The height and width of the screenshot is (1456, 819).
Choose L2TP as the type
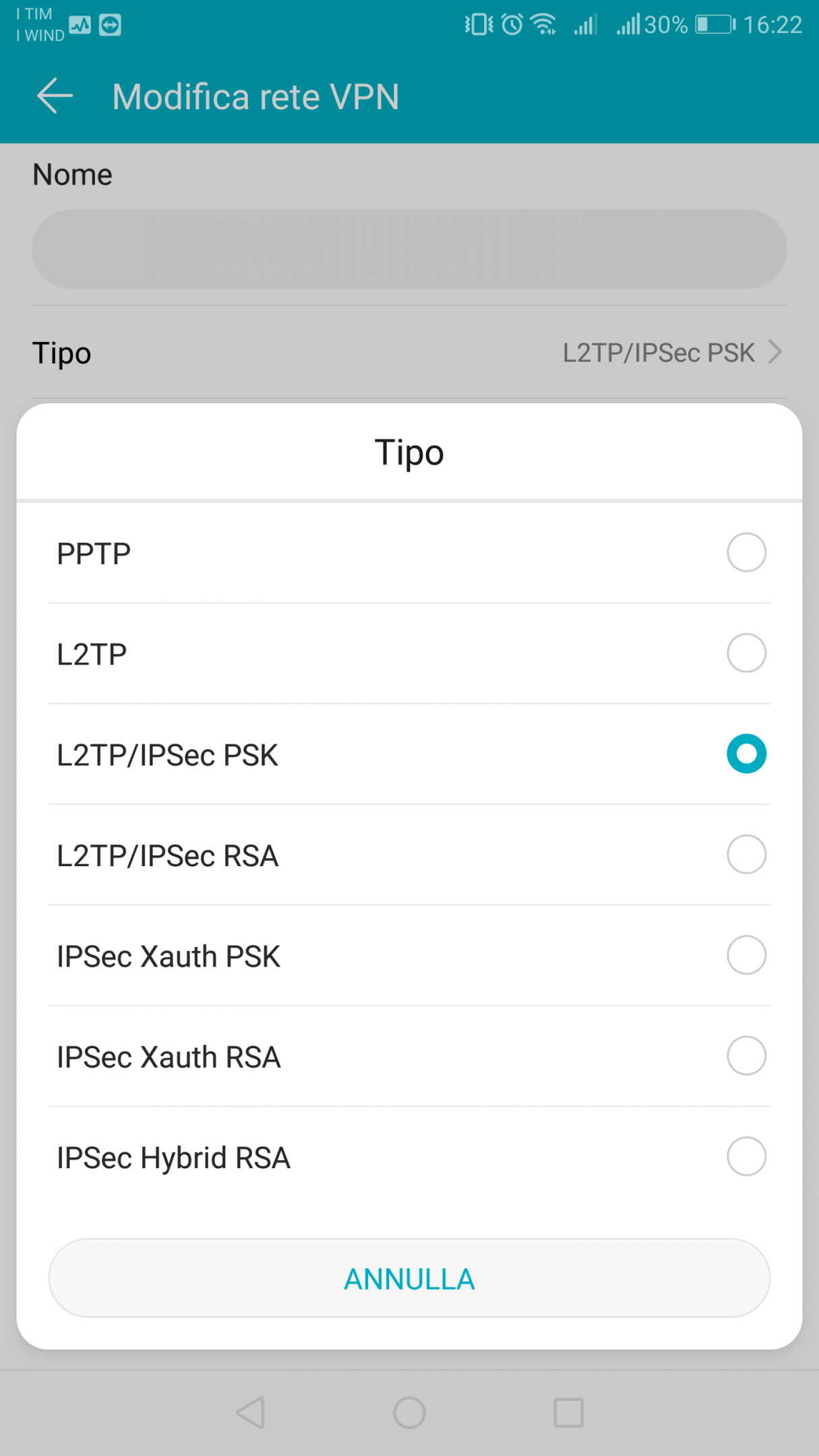(x=409, y=653)
